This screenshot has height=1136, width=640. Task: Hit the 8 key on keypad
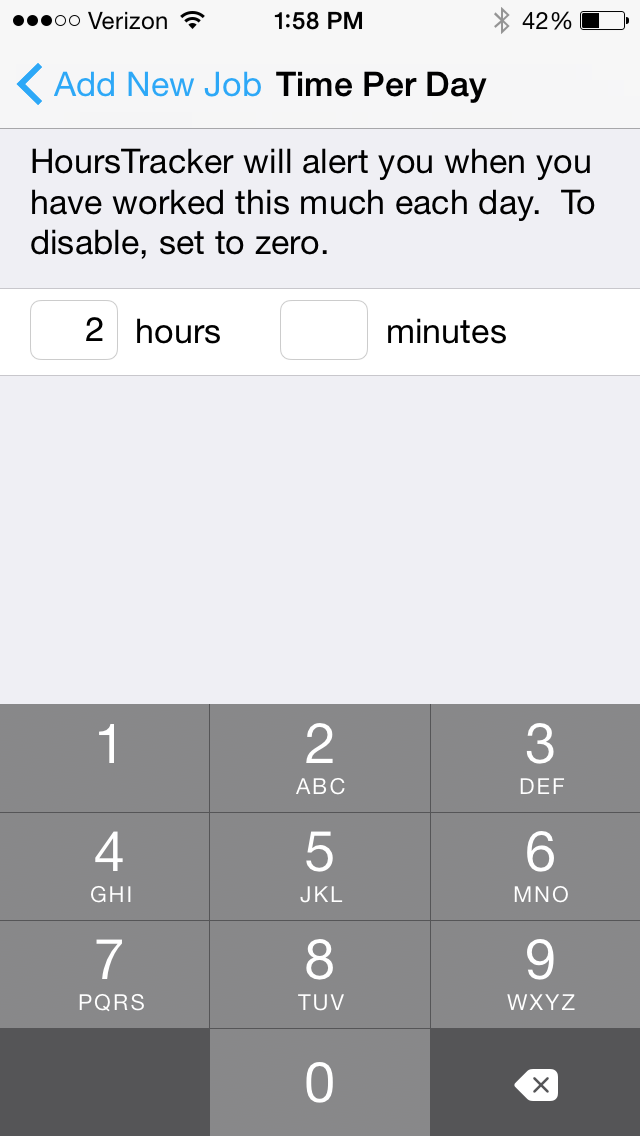coord(320,974)
